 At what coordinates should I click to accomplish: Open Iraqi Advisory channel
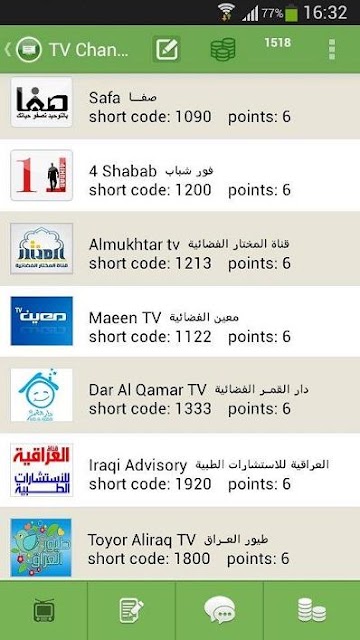pos(180,470)
